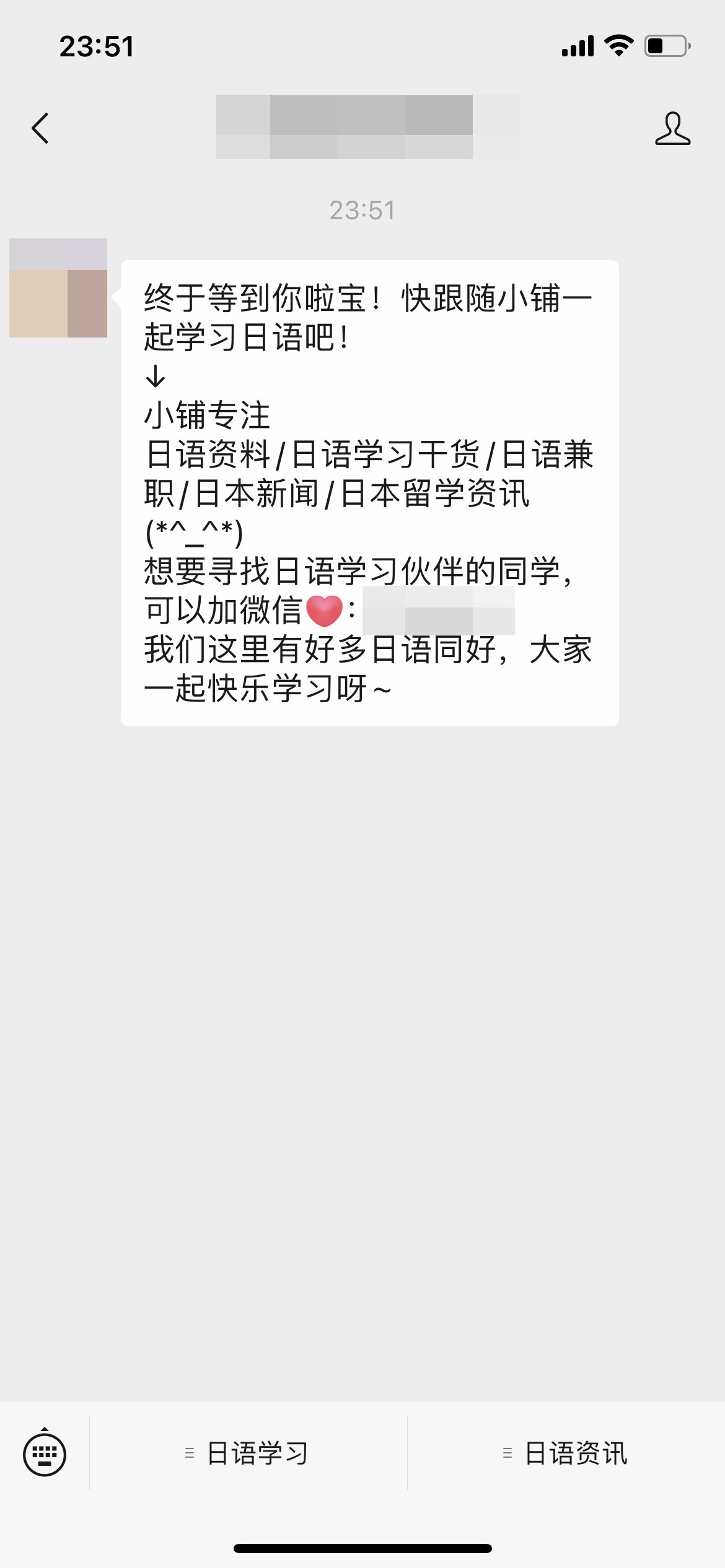
Task: Tap the 23:51 timestamp above the message
Action: [362, 211]
